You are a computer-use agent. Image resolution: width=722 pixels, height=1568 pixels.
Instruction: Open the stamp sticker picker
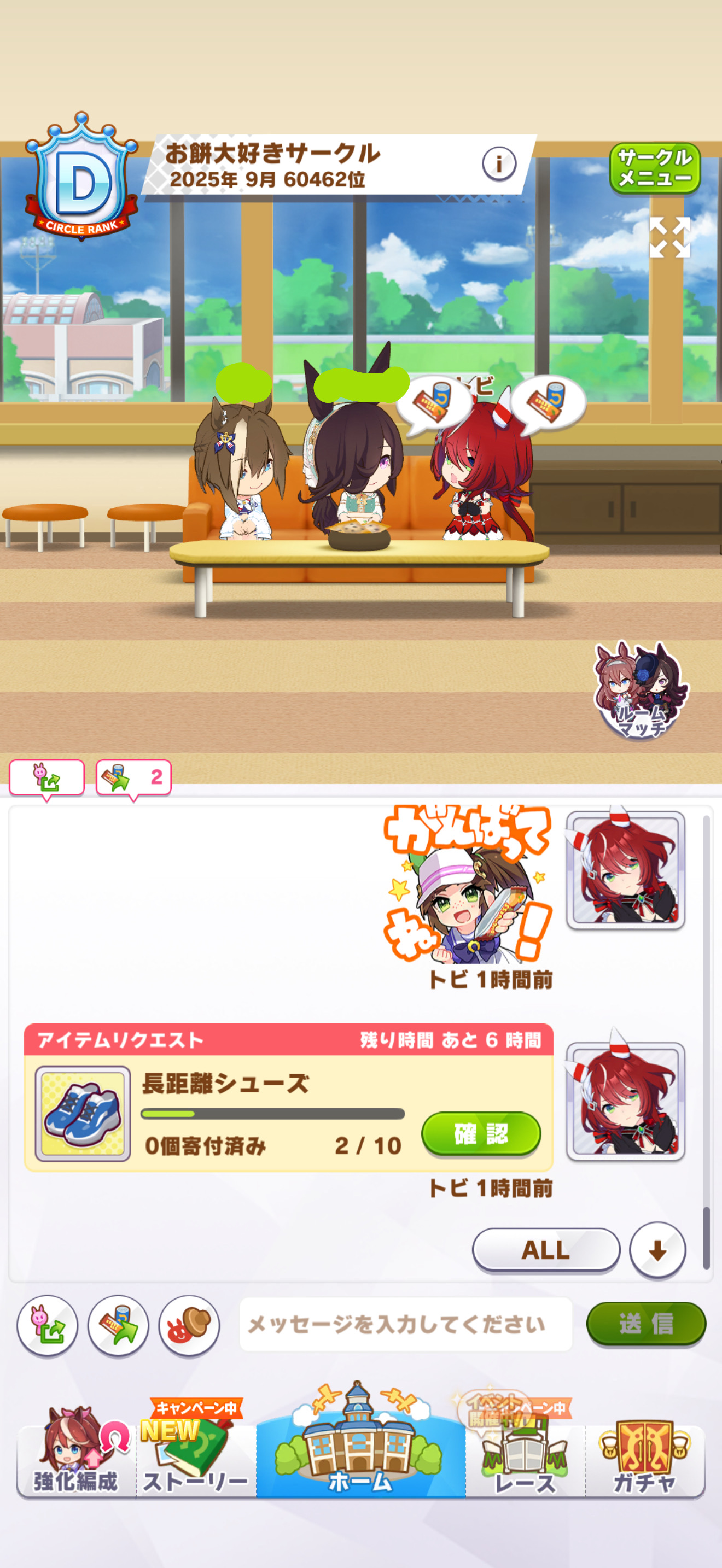point(189,1325)
